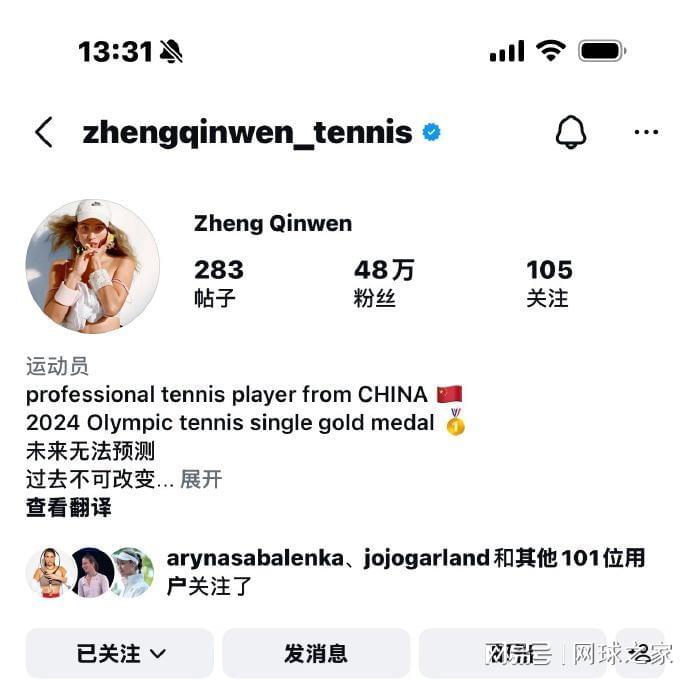
Task: Open the 283 帖子 posts count
Action: coord(218,283)
